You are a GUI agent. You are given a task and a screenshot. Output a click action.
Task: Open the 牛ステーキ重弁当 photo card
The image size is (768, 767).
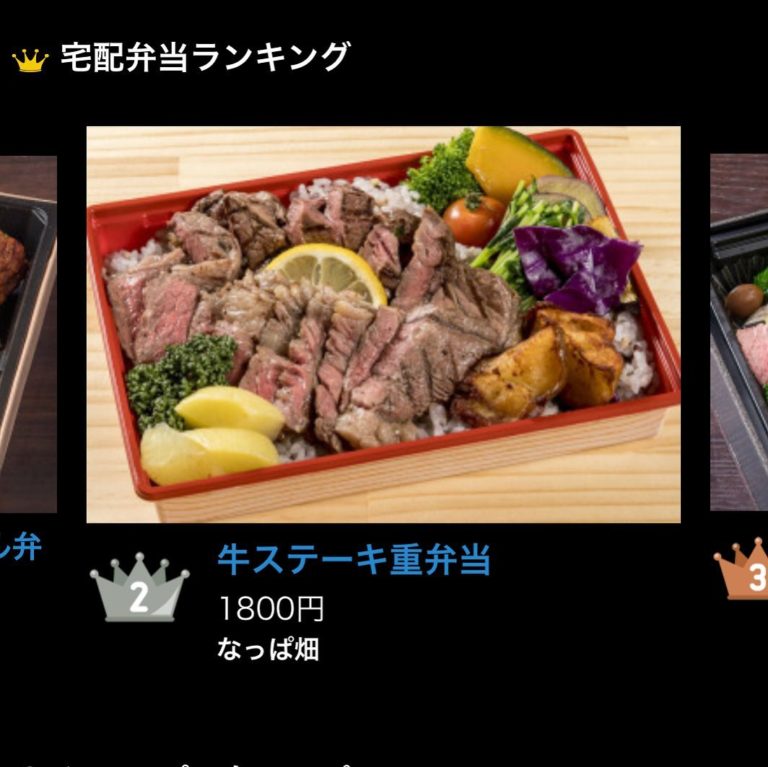coord(383,324)
